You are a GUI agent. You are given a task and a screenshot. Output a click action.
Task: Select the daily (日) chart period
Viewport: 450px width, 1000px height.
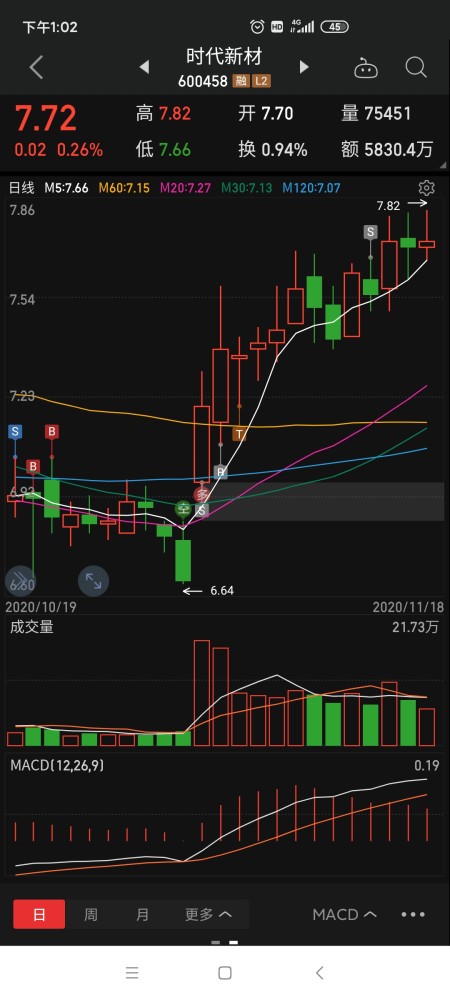click(x=39, y=915)
